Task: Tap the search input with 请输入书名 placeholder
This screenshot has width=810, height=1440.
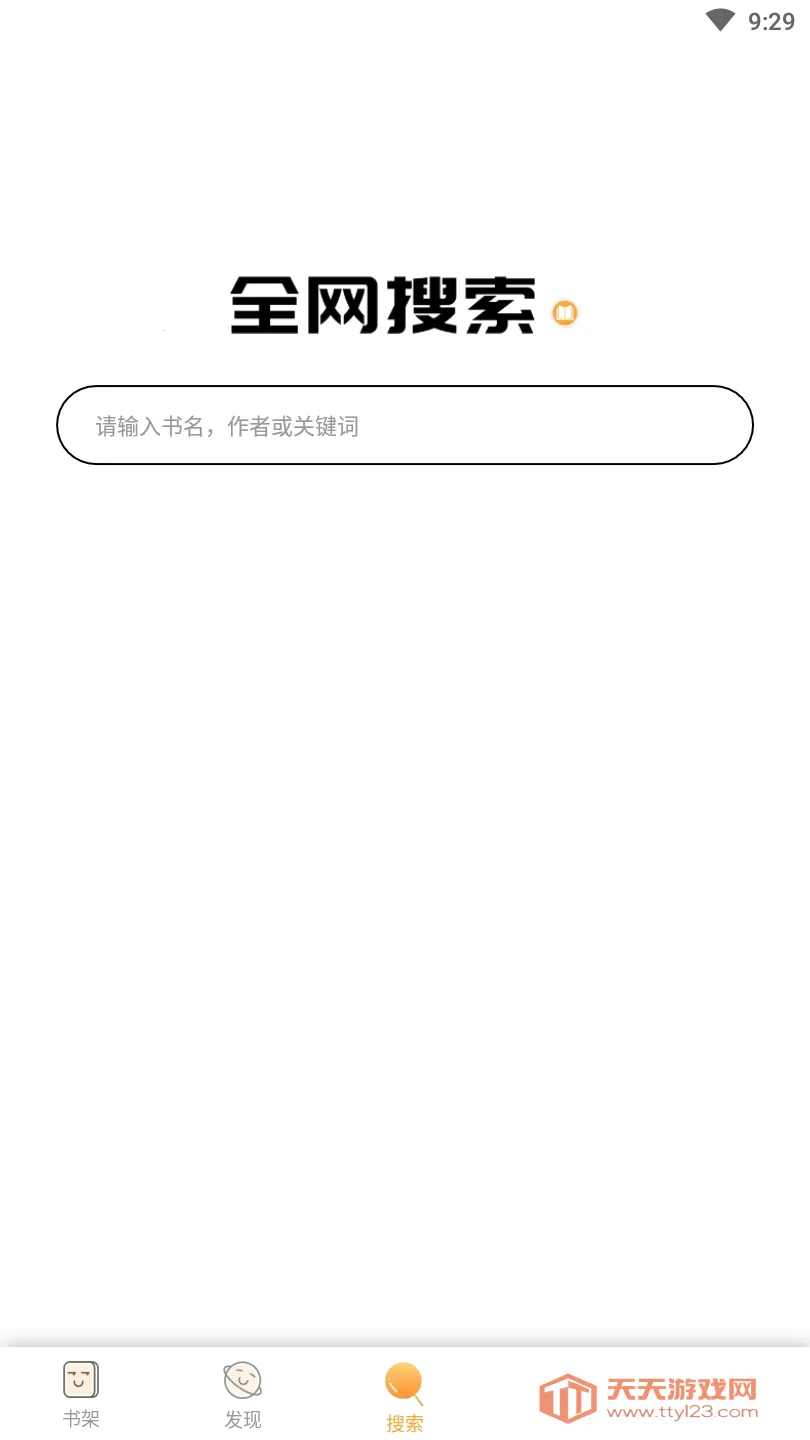Action: [x=404, y=425]
